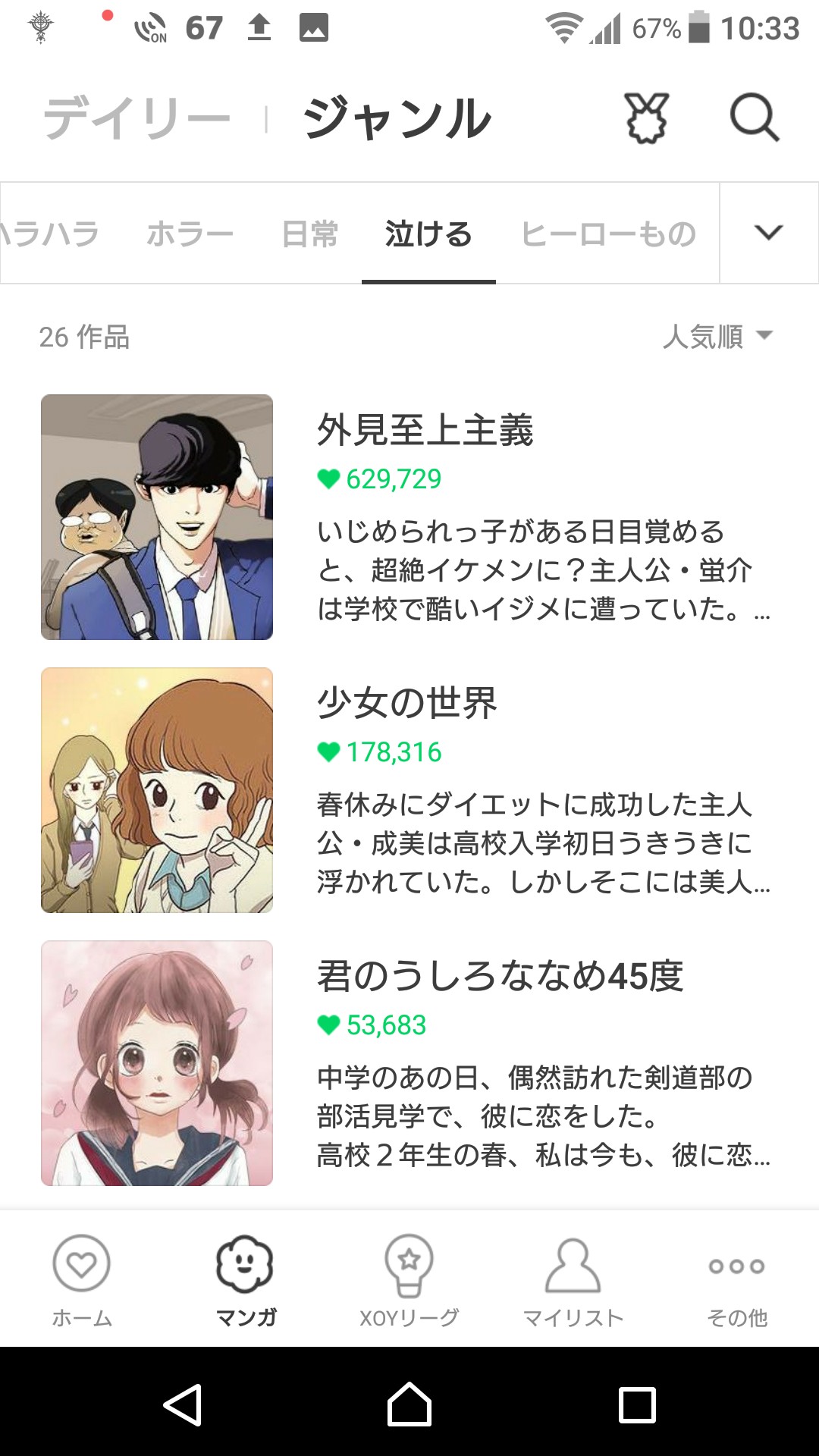Switch to the デイリー tab
The height and width of the screenshot is (1456, 819).
coord(137,118)
